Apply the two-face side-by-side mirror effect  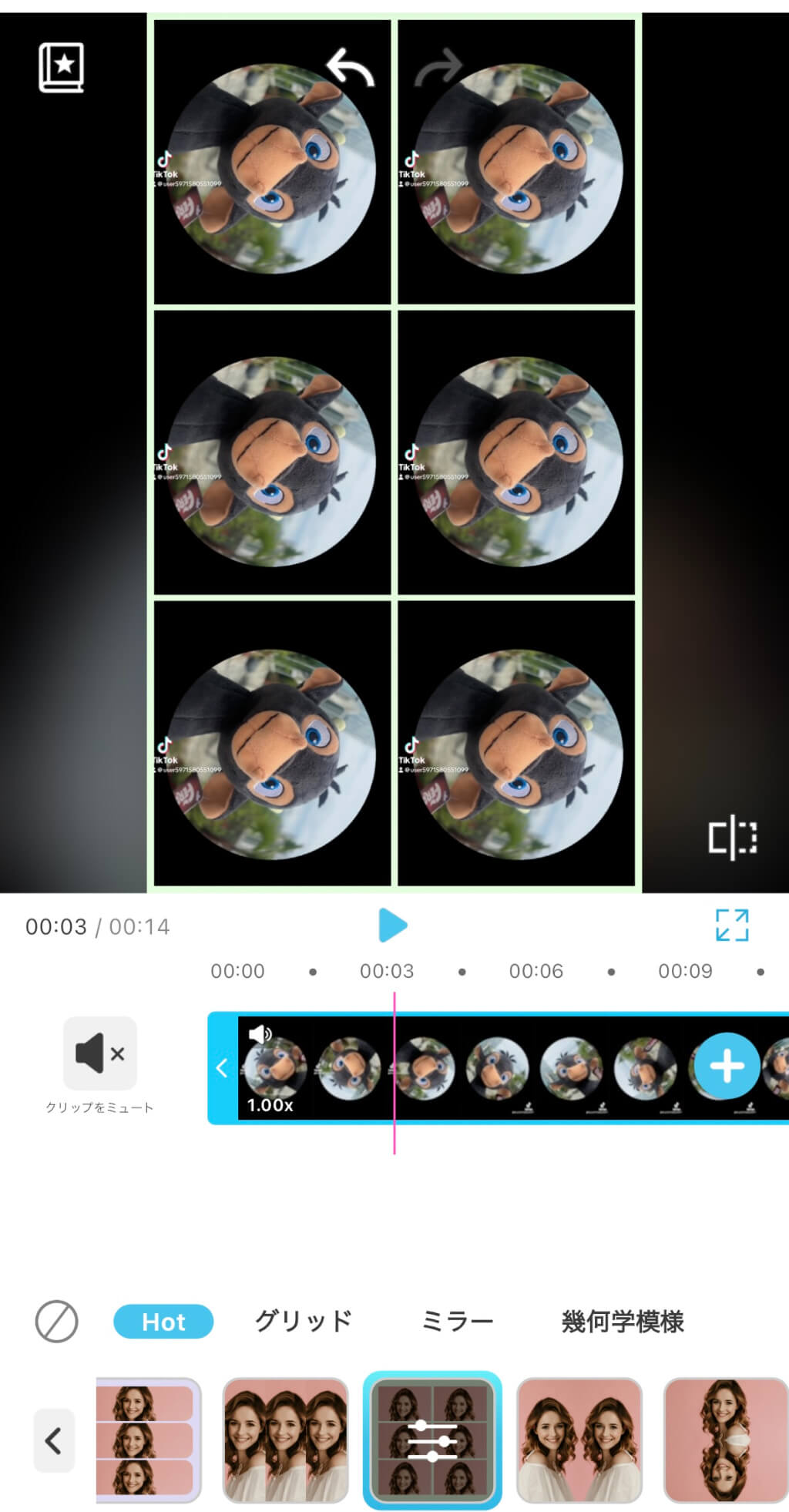point(579,1440)
